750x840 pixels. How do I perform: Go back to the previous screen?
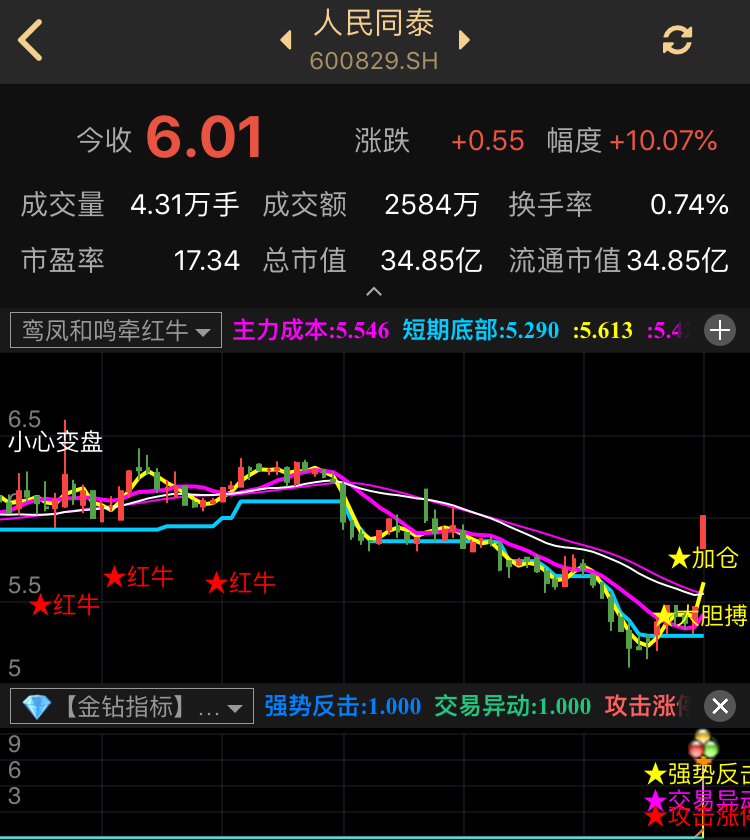(x=31, y=41)
